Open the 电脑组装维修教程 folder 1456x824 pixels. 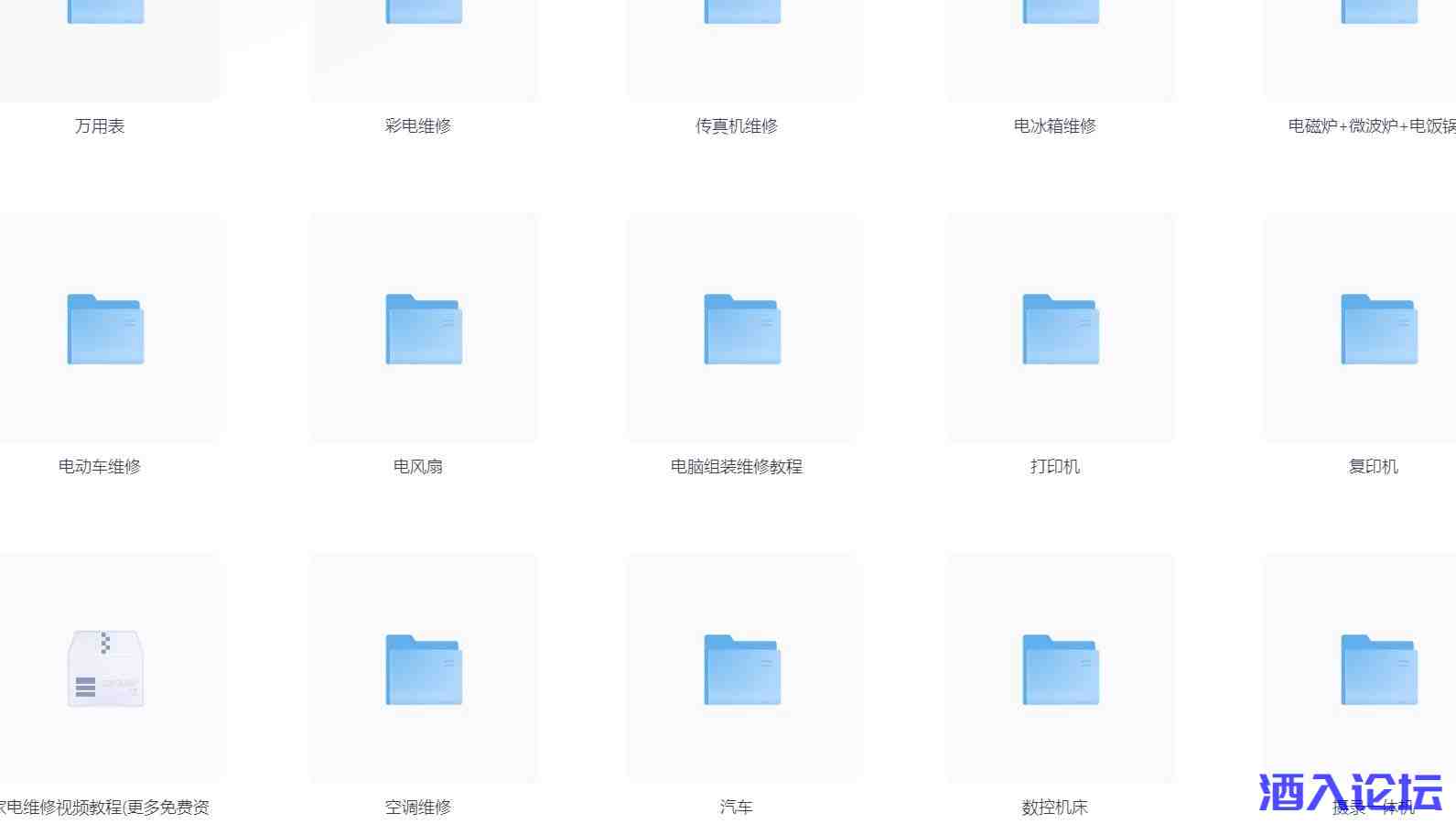[741, 330]
